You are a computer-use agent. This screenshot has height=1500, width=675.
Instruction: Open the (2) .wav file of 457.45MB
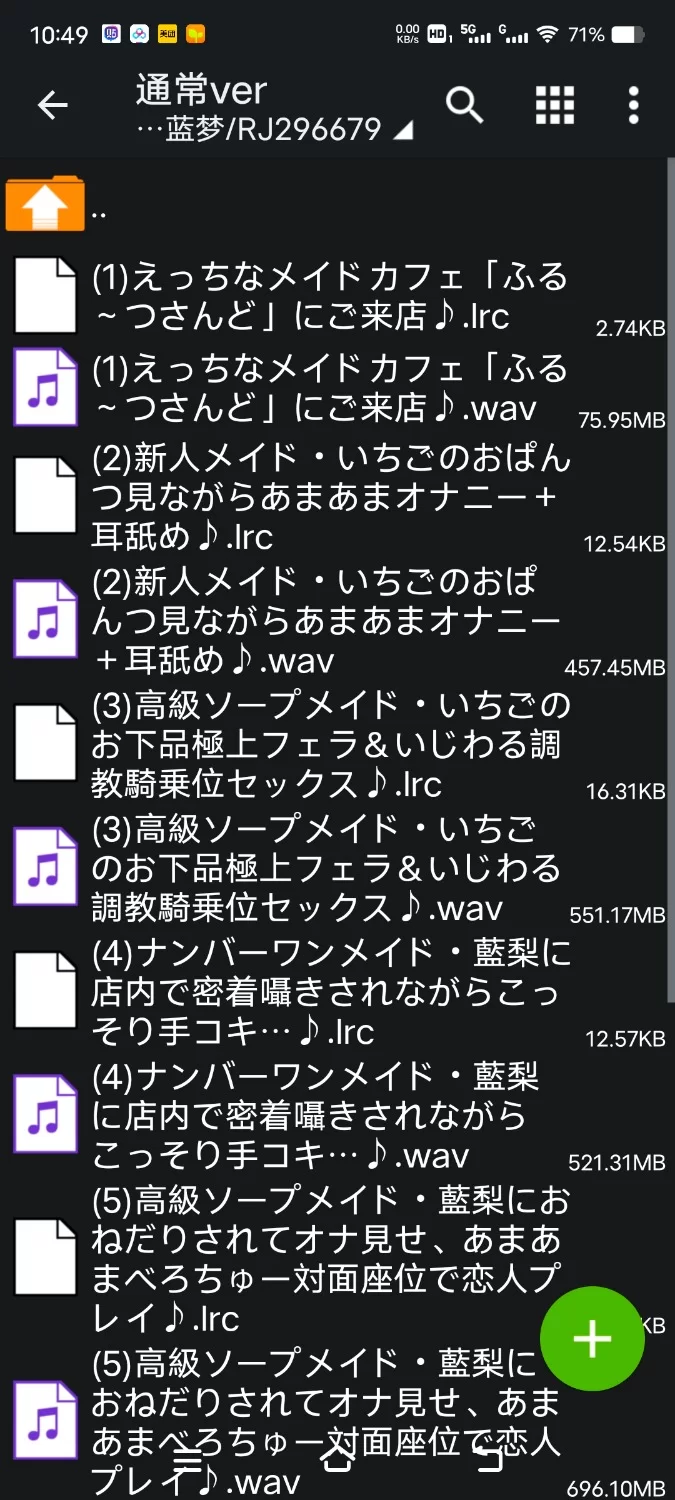(330, 620)
